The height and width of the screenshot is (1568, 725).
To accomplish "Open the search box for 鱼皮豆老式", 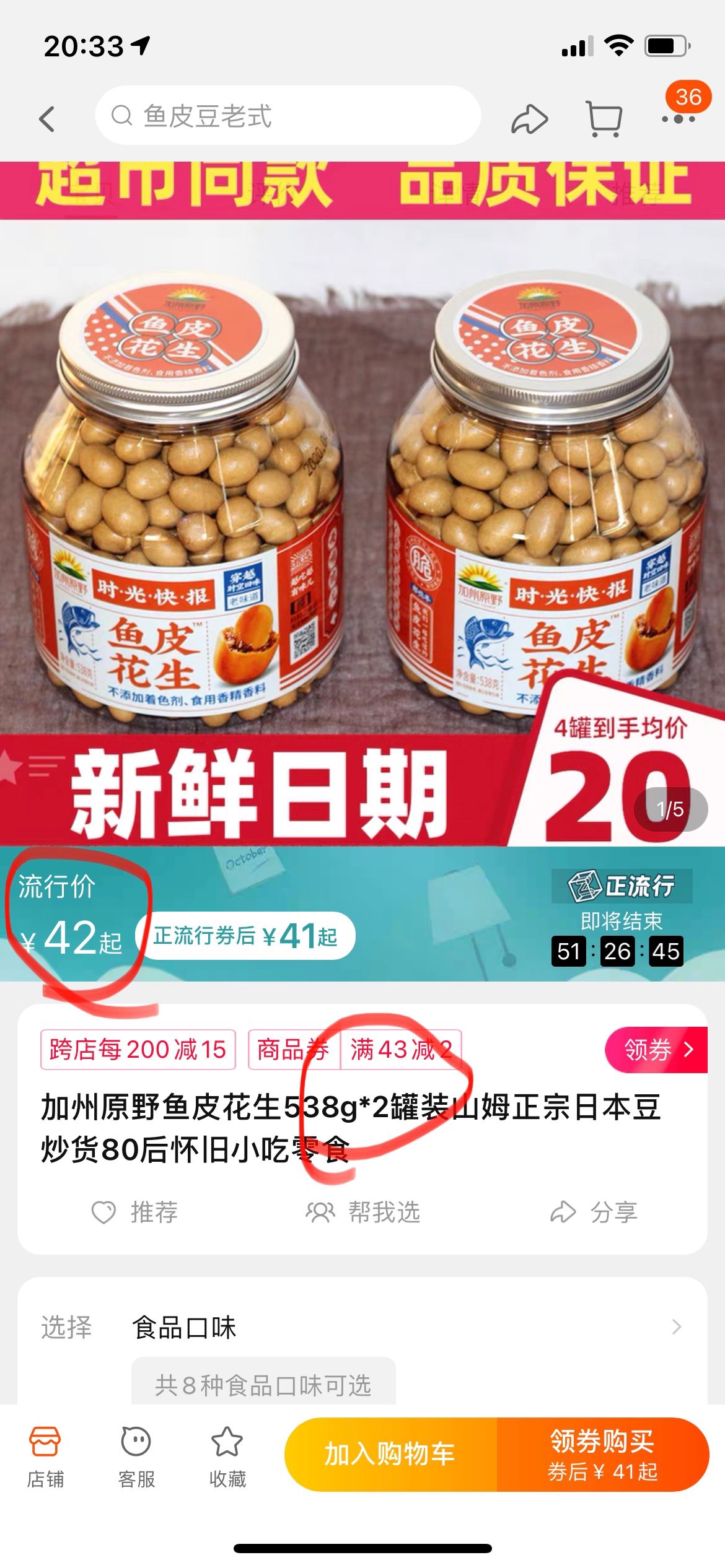I will pyautogui.click(x=288, y=116).
